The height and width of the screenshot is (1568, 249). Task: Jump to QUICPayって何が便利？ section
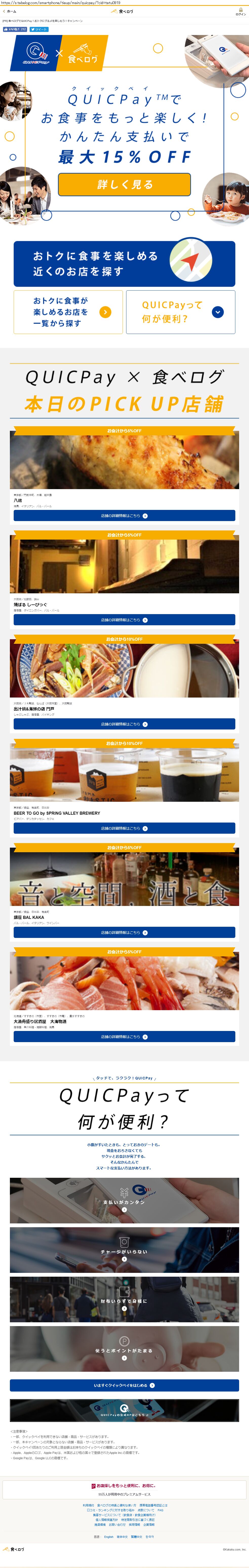(180, 312)
